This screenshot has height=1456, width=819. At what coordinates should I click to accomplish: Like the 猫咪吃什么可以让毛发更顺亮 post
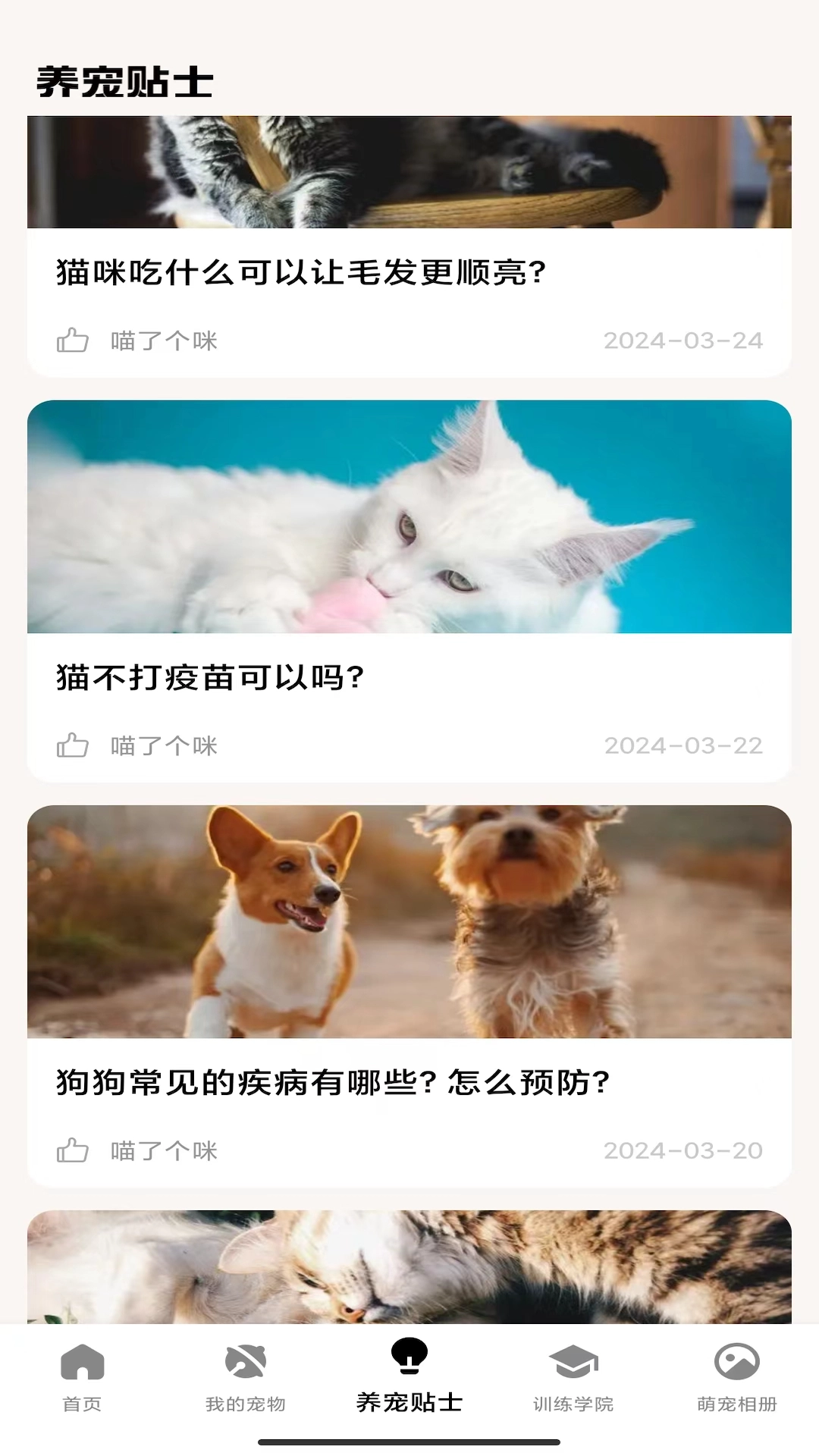[x=73, y=340]
